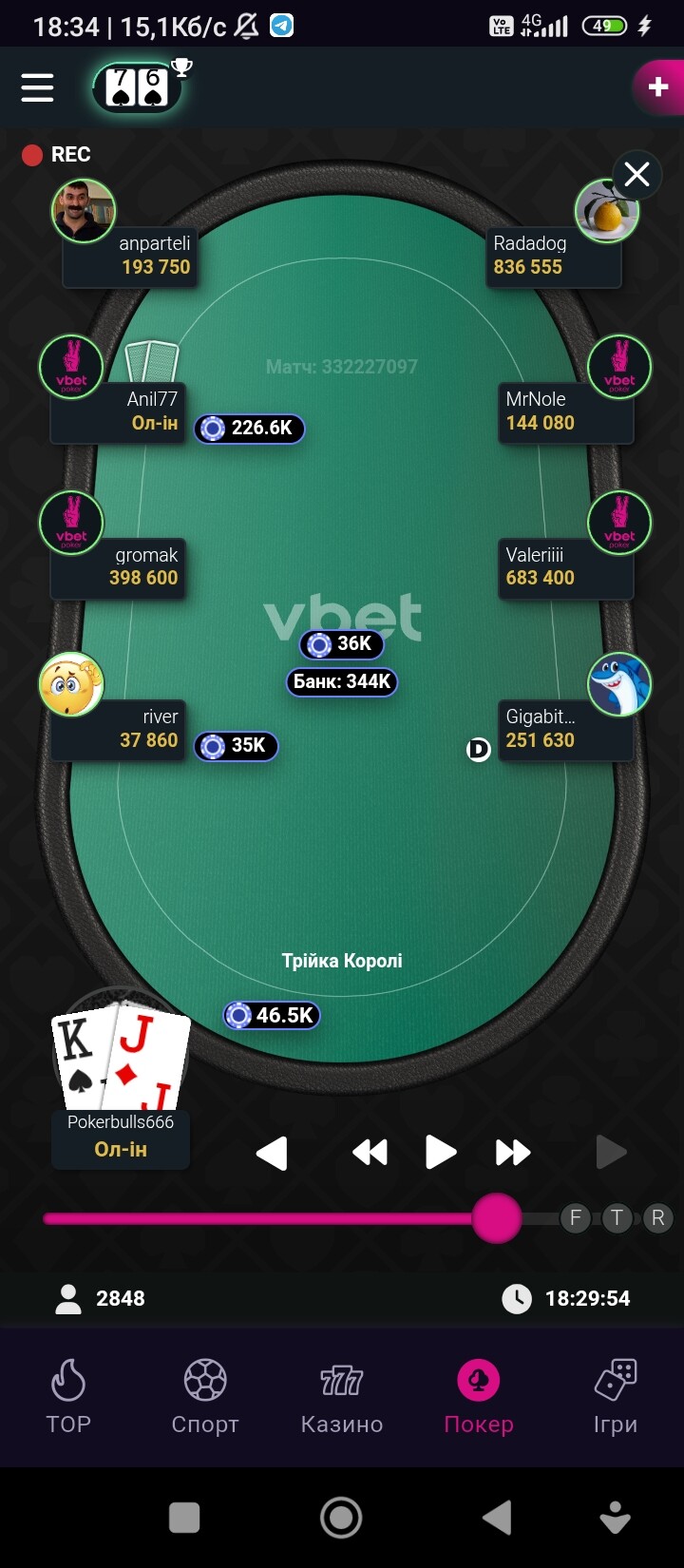Play the hand replay

[x=440, y=1152]
